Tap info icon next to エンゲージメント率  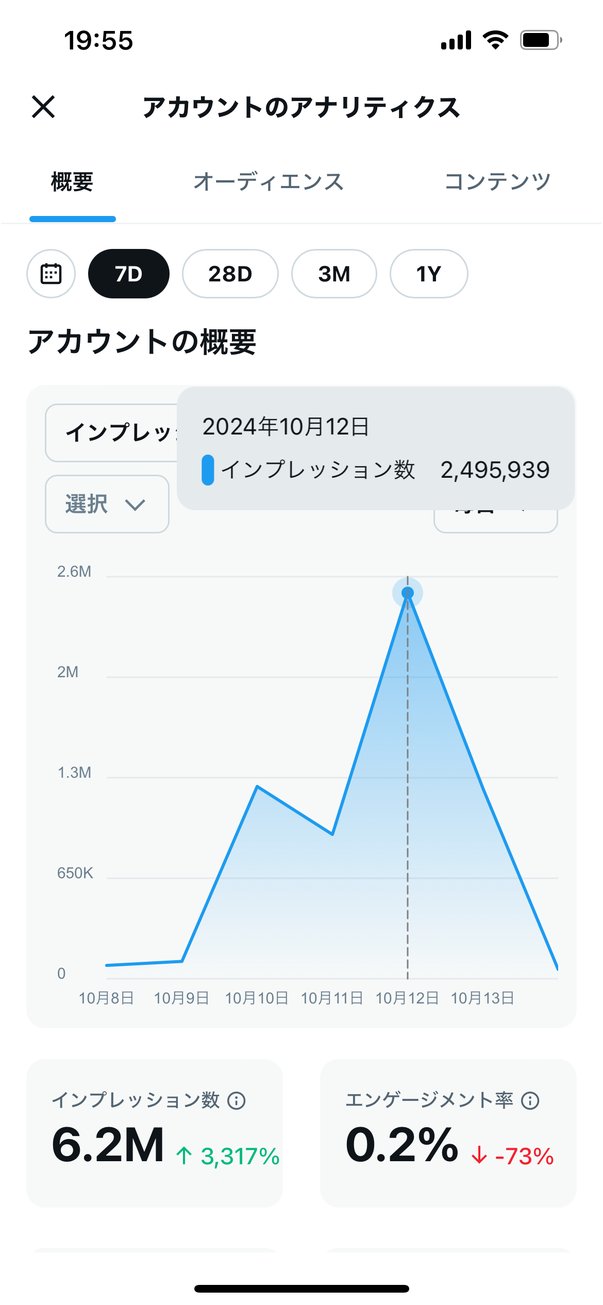click(531, 1101)
